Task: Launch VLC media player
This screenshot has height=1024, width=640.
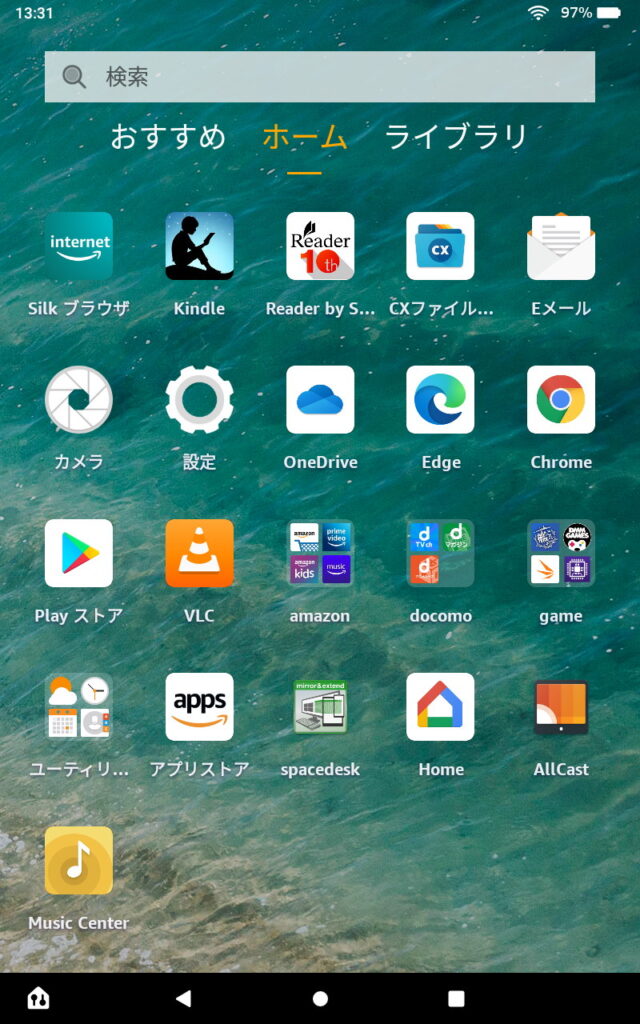Action: pos(199,553)
